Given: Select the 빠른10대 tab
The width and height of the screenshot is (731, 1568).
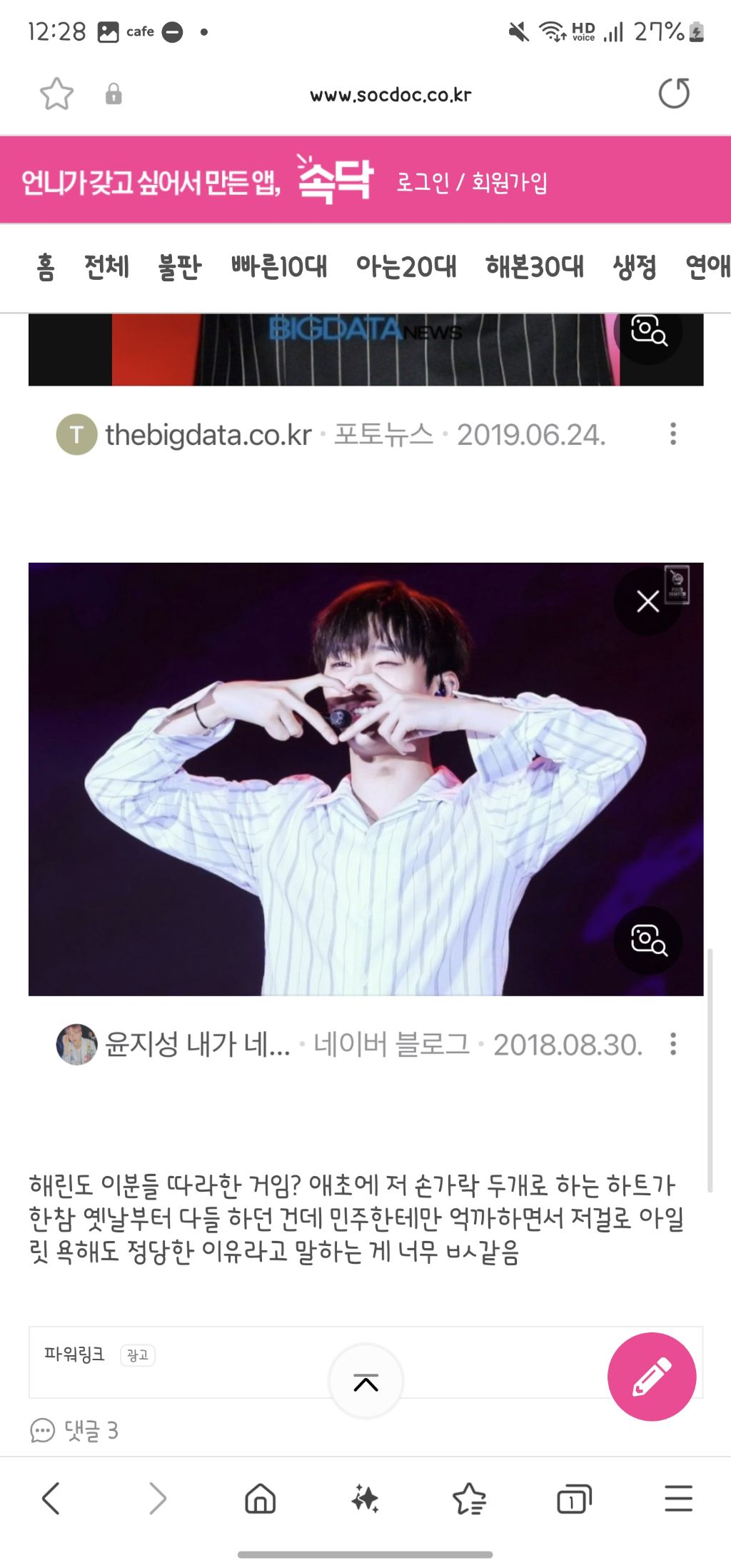Looking at the screenshot, I should point(279,267).
